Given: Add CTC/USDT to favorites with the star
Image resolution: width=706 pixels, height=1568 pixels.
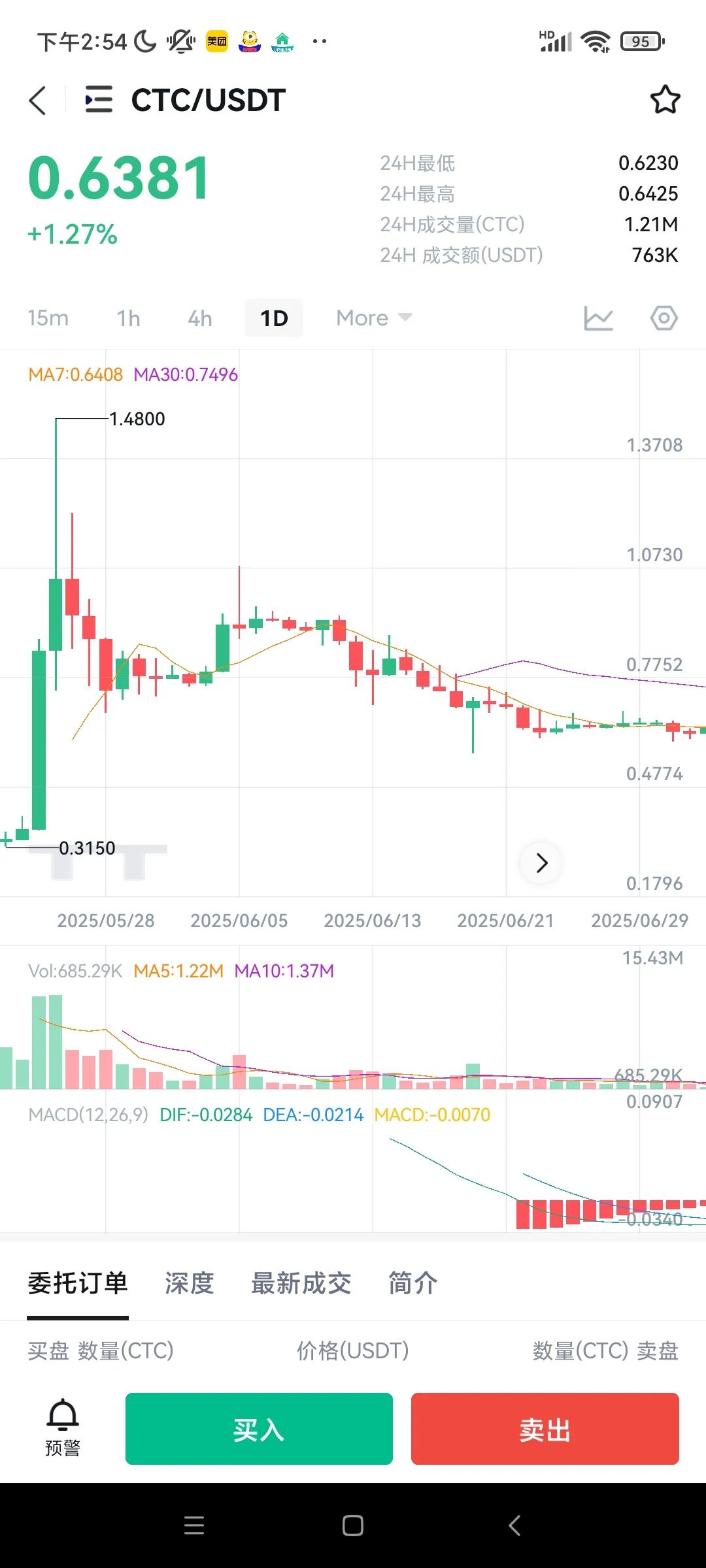Looking at the screenshot, I should pyautogui.click(x=665, y=100).
